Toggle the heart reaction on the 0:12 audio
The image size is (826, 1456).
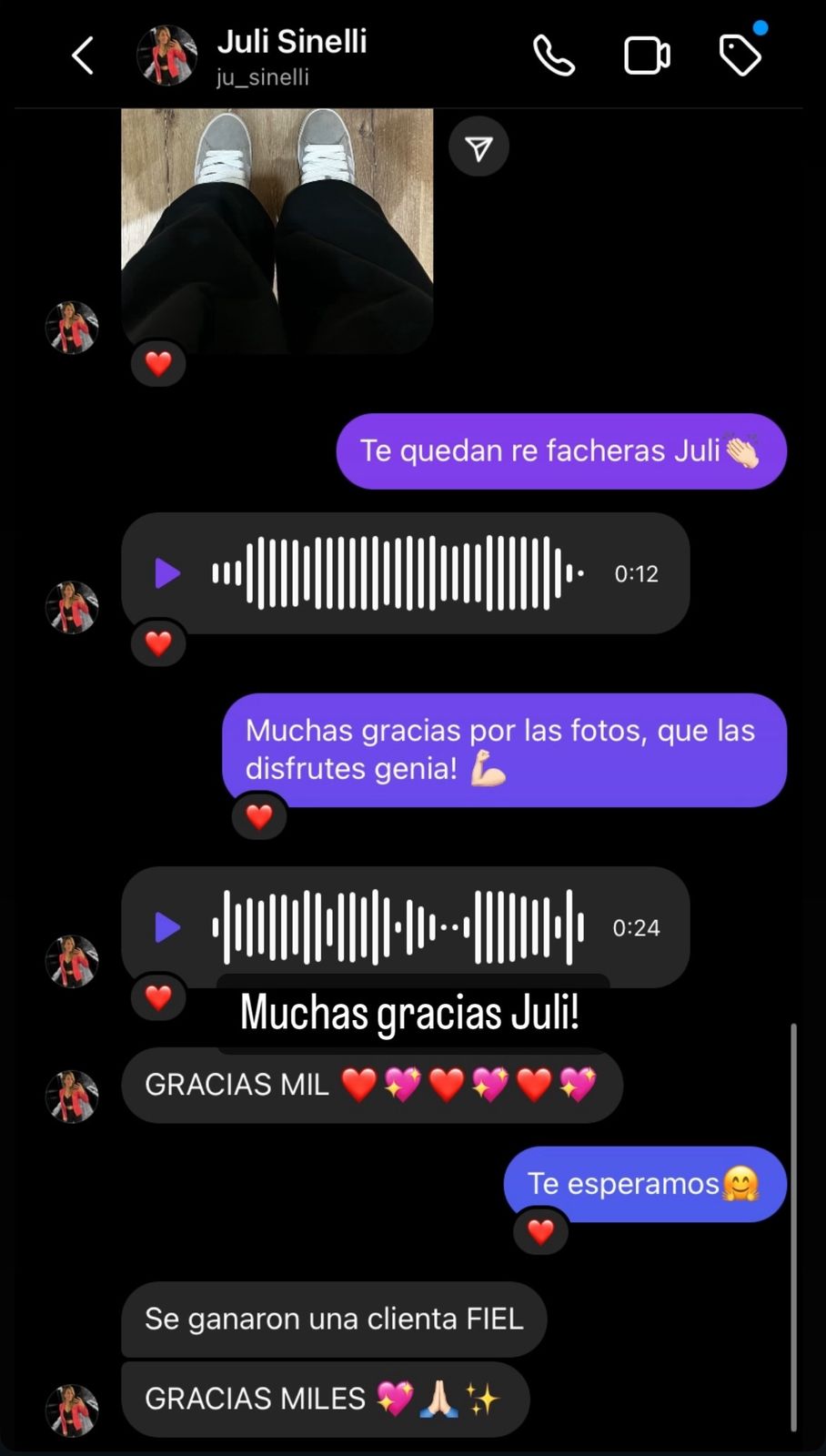pyautogui.click(x=158, y=643)
